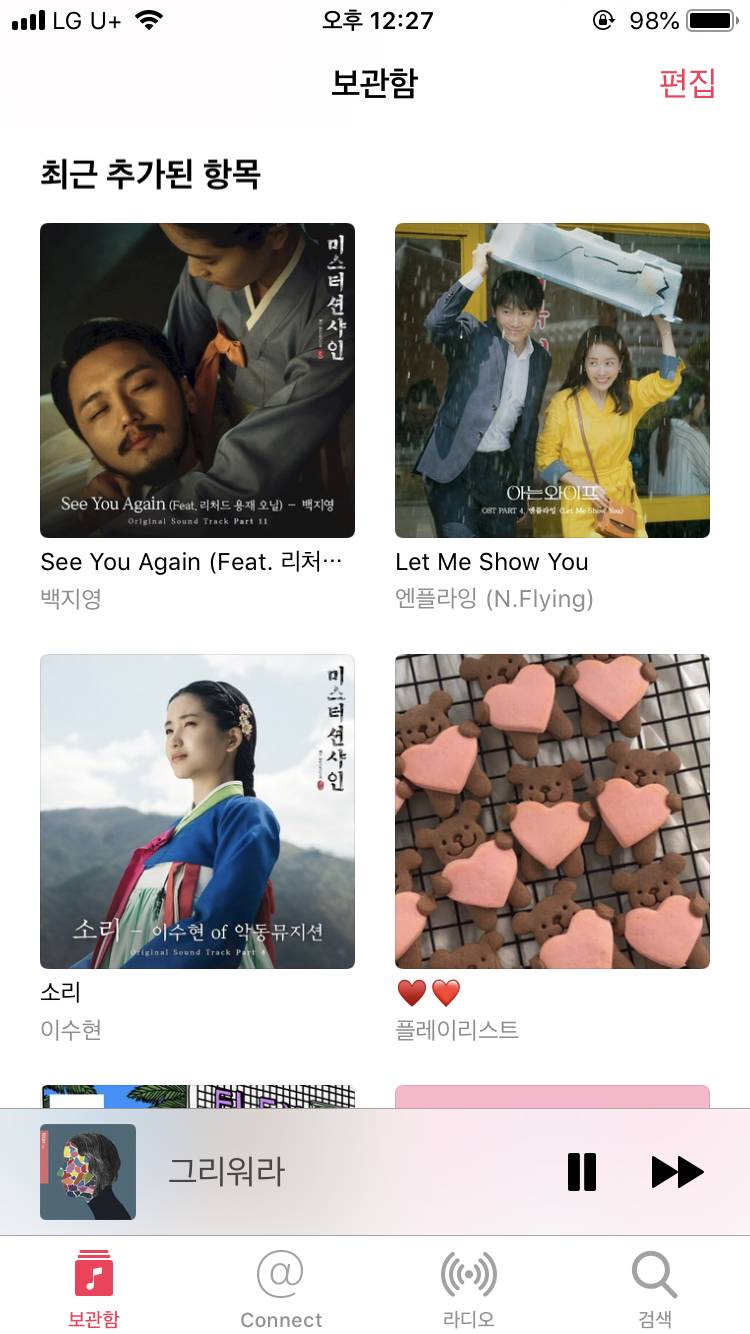750x1334 pixels.
Task: Tap 편집 to edit the library
Action: click(689, 86)
